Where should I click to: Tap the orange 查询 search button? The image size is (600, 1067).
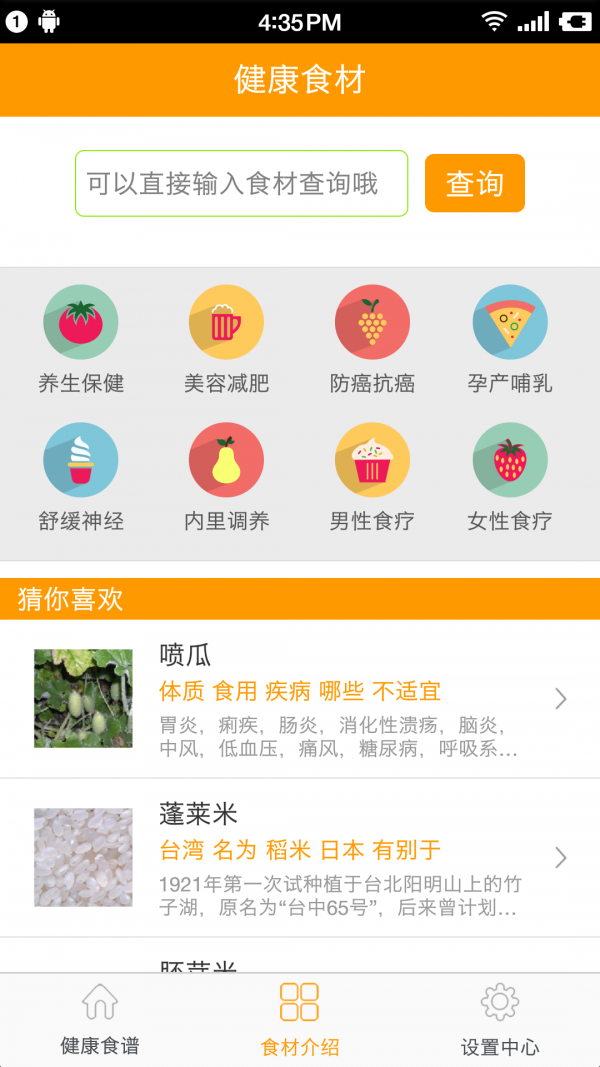click(474, 183)
